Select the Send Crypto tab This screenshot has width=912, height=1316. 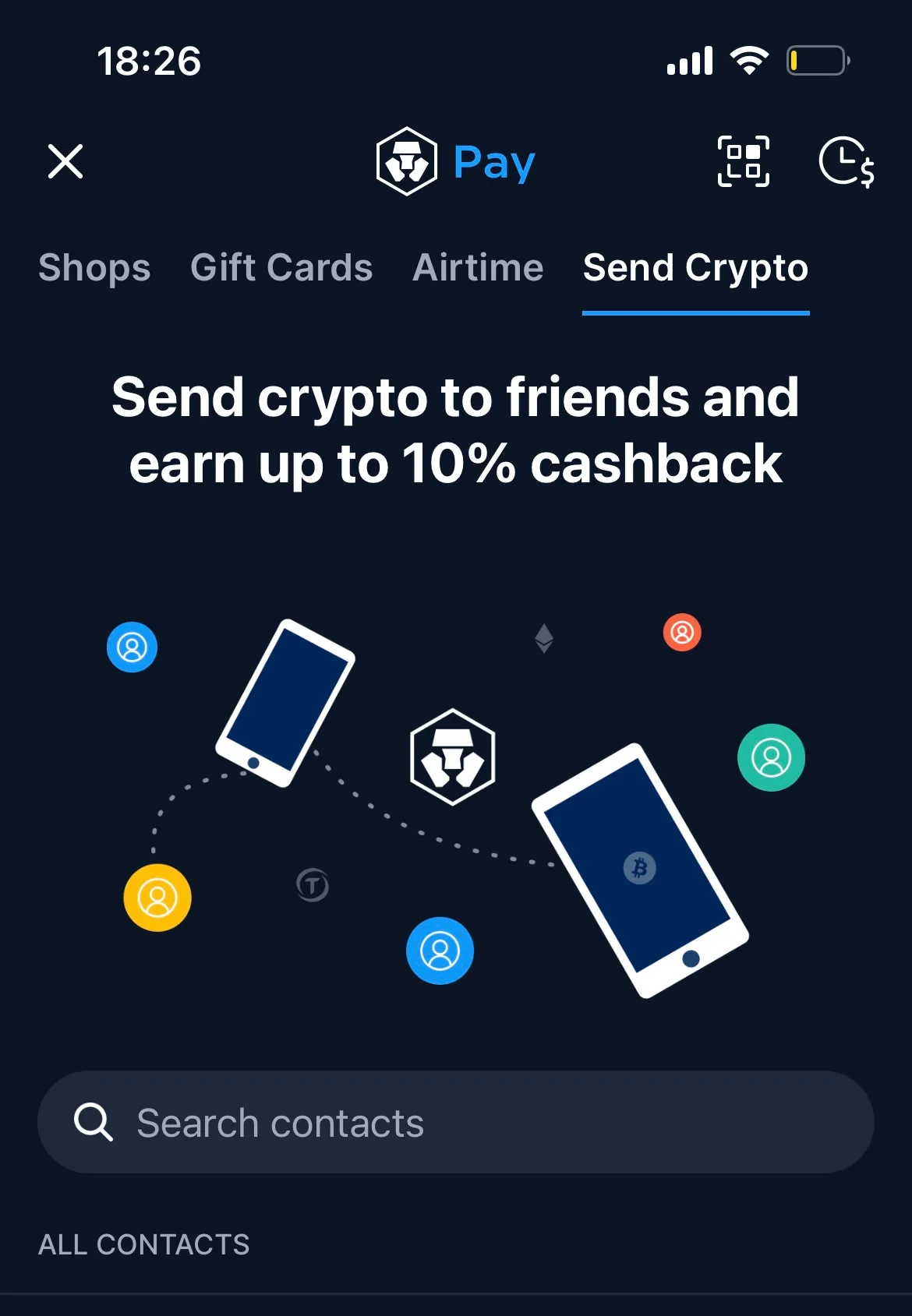click(695, 268)
